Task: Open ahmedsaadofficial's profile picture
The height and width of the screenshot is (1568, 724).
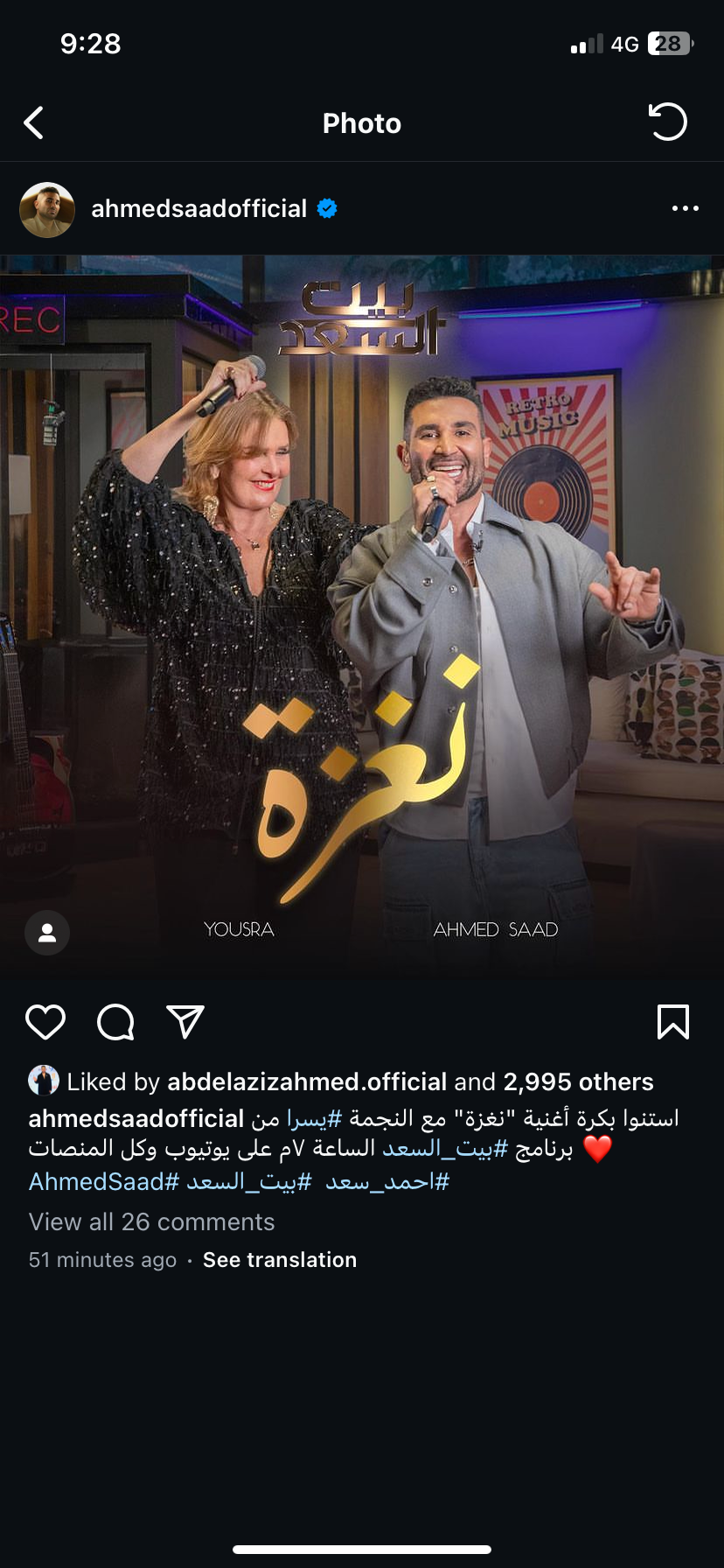Action: (x=47, y=210)
